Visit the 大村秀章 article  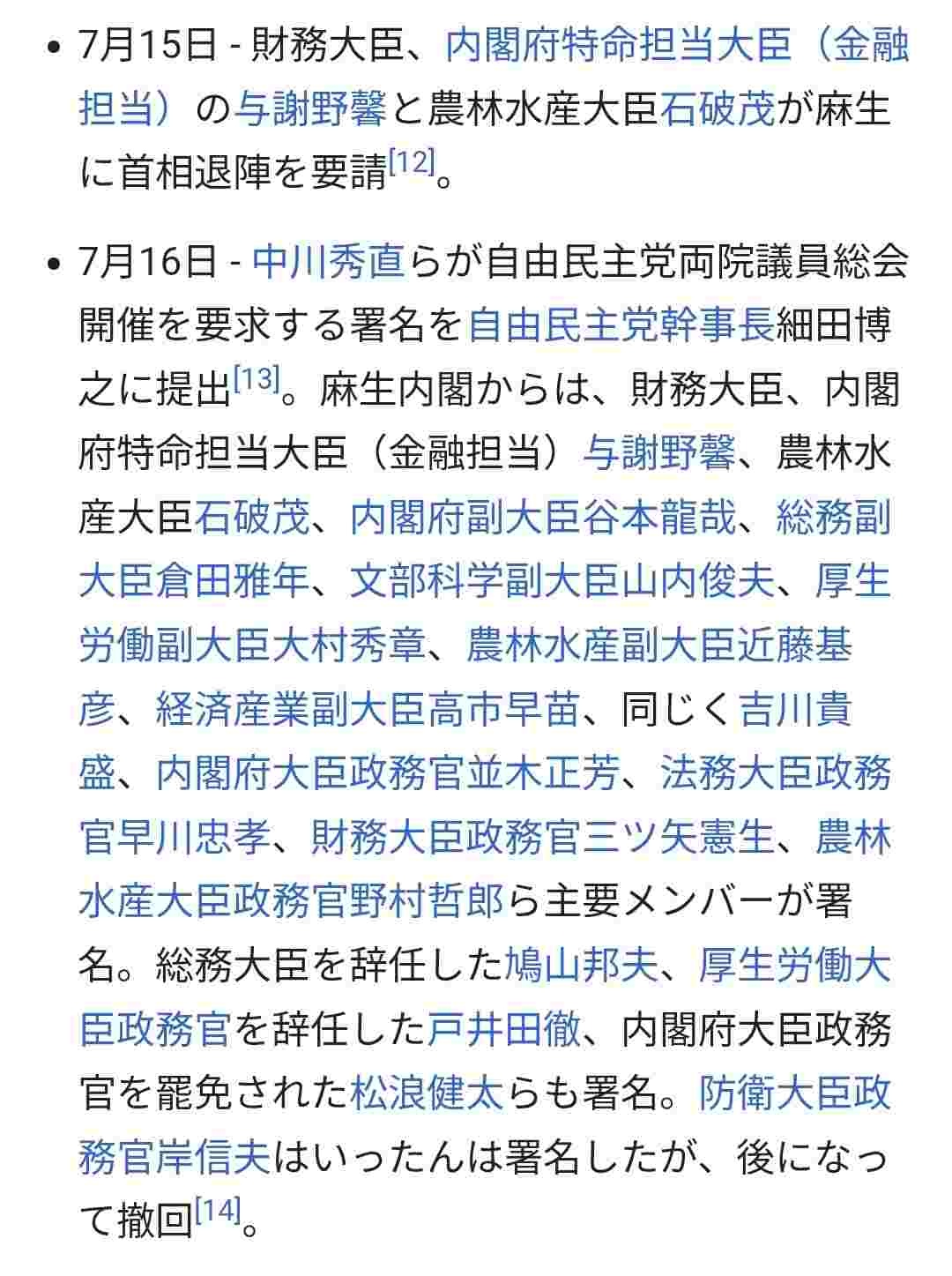(348, 645)
